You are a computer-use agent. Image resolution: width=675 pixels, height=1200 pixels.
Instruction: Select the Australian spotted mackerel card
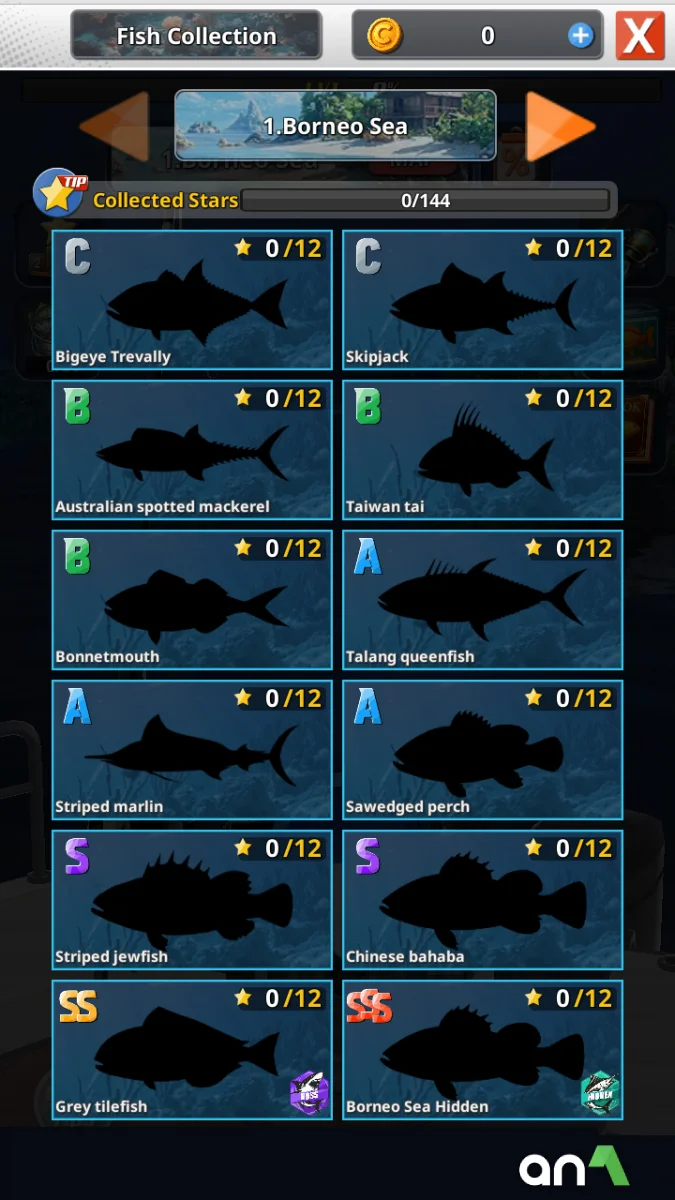tap(192, 450)
